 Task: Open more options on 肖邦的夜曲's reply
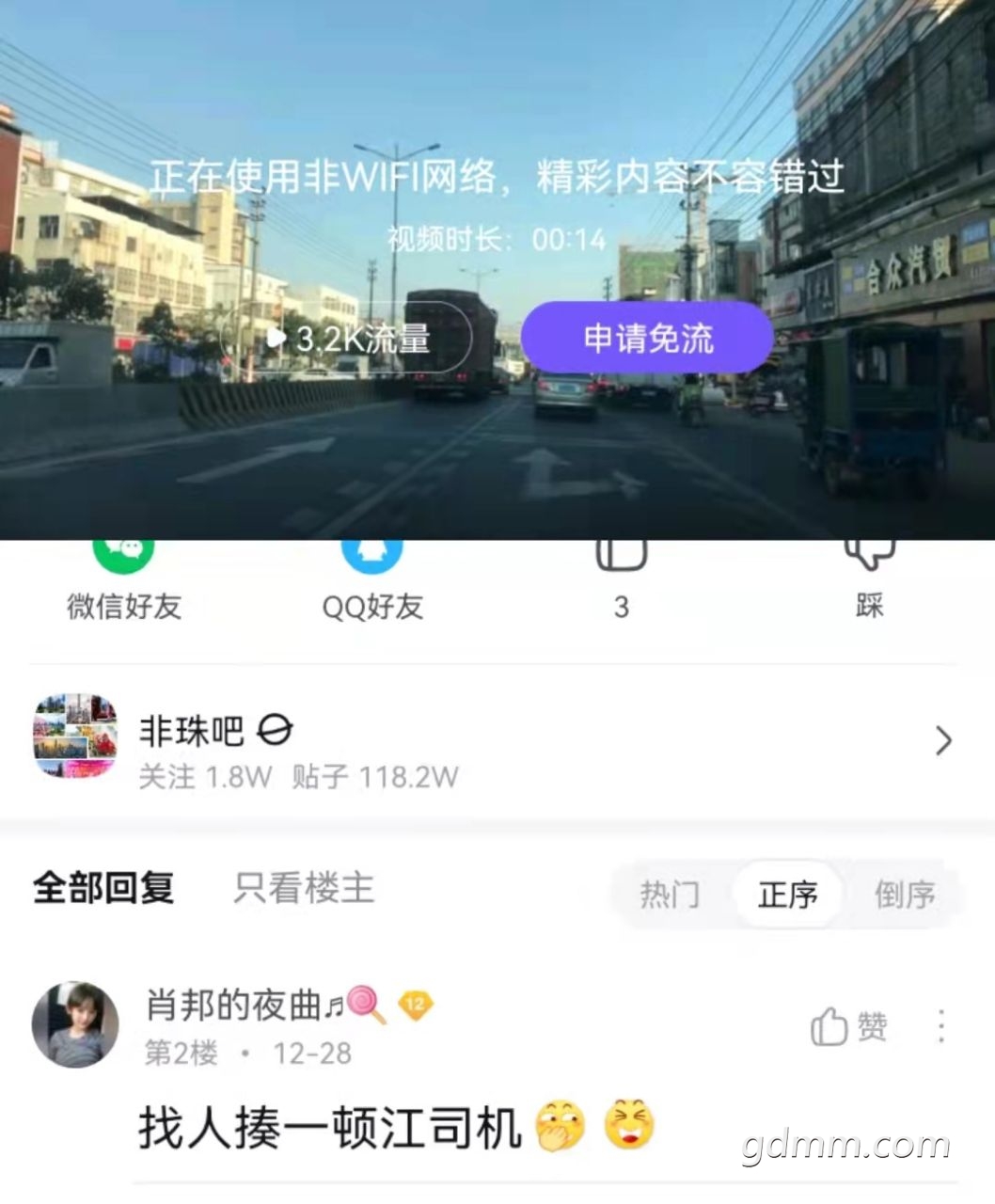point(941,1027)
